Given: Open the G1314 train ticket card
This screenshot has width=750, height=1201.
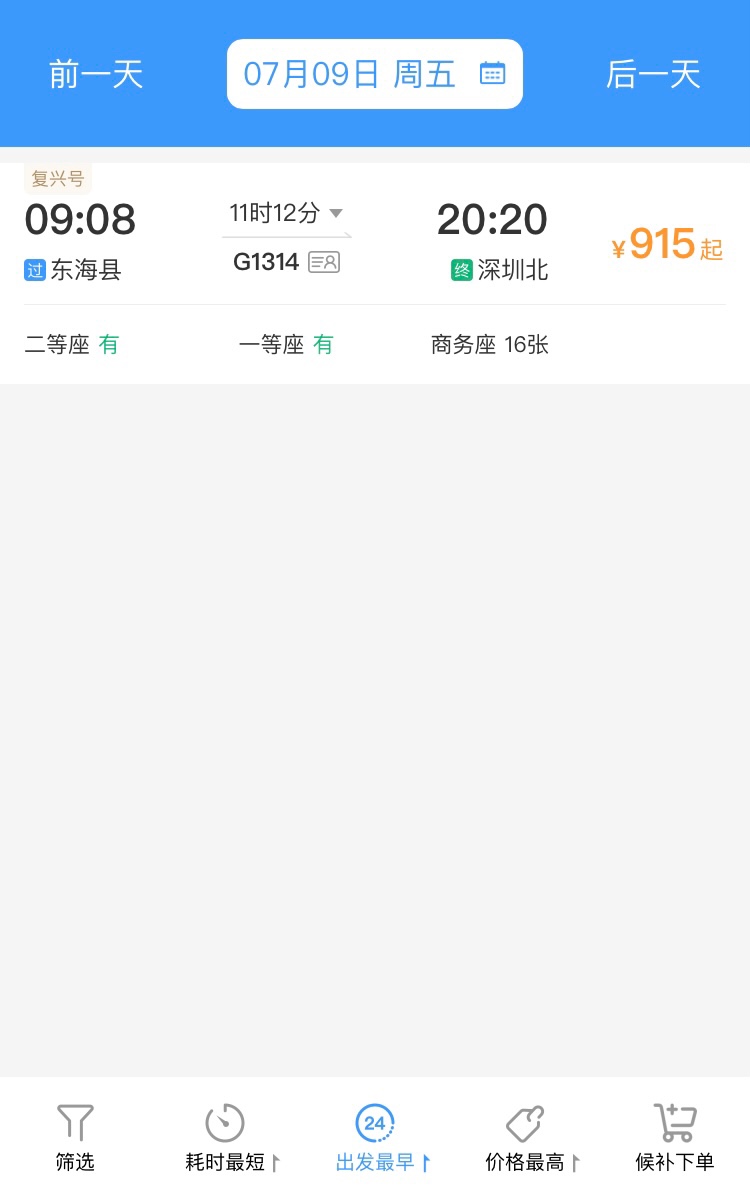Looking at the screenshot, I should tap(375, 273).
